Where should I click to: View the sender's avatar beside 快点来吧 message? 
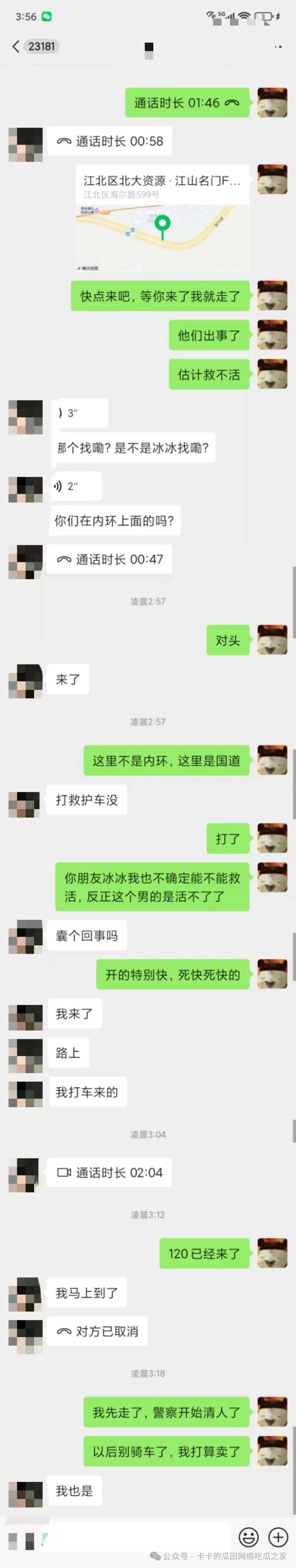(x=272, y=296)
